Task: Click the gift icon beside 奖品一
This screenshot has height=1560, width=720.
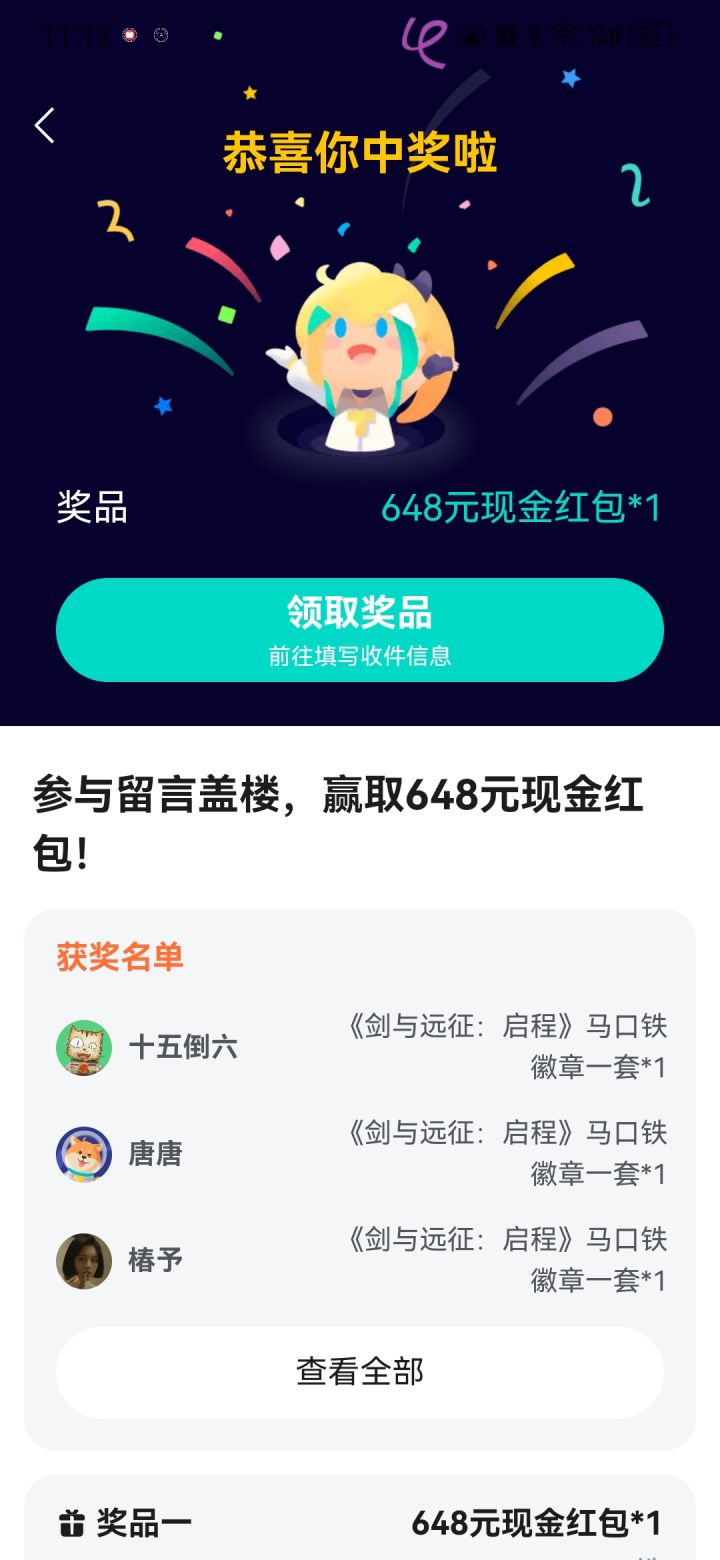Action: tap(72, 1523)
